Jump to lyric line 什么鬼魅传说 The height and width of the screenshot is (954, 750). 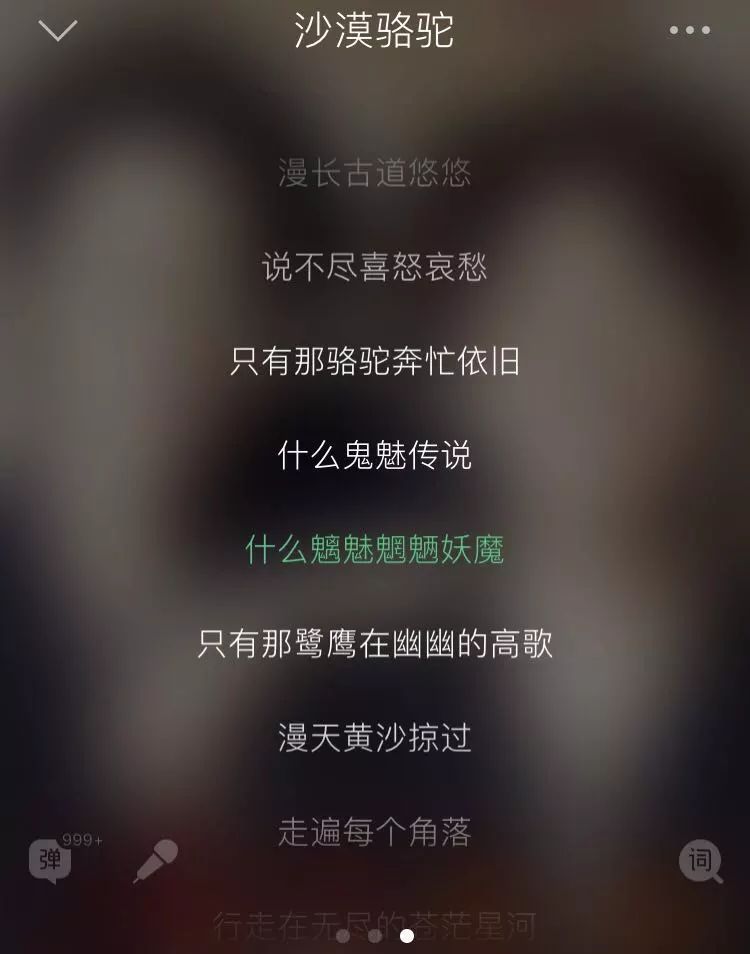374,456
